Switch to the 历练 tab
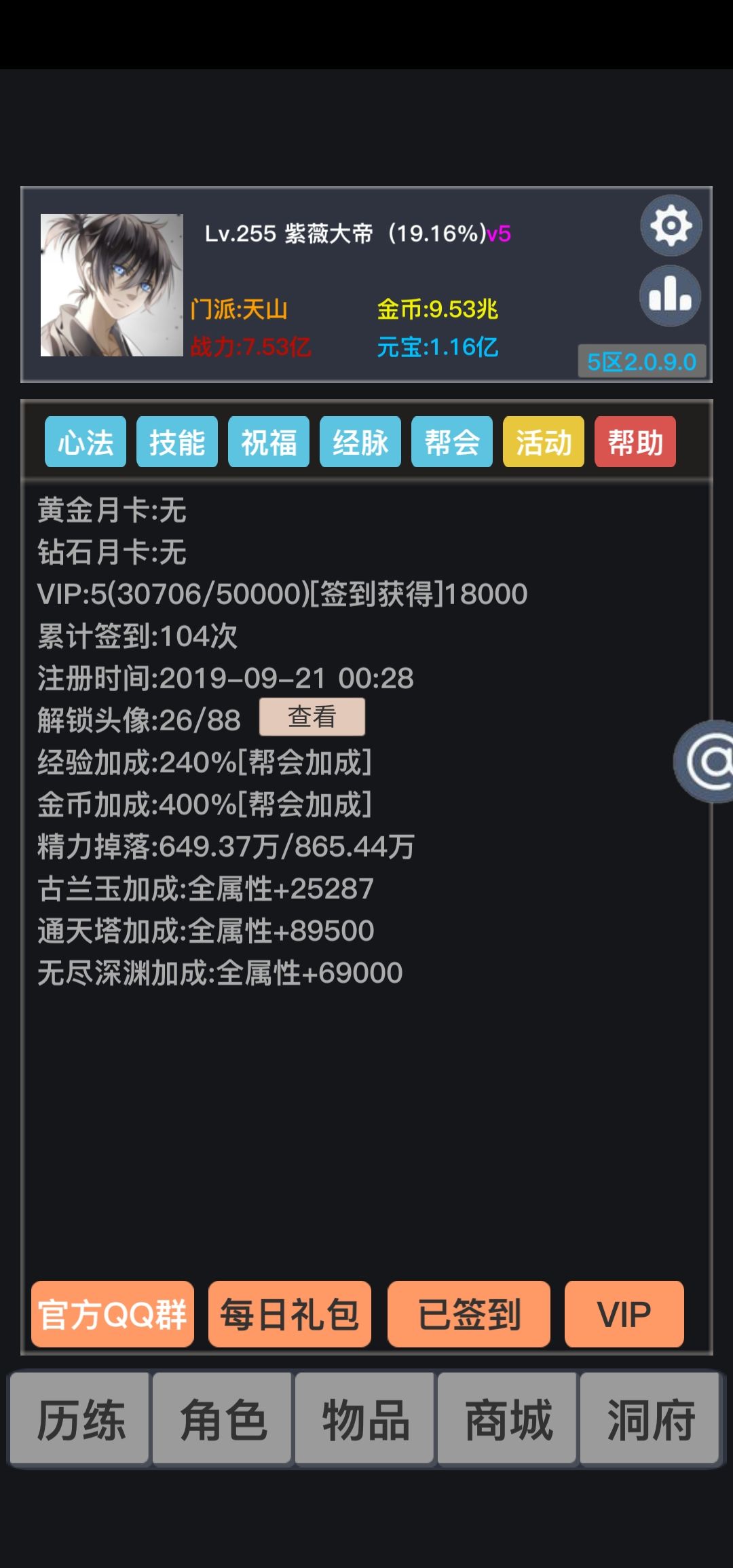733x1568 pixels. click(x=79, y=1419)
